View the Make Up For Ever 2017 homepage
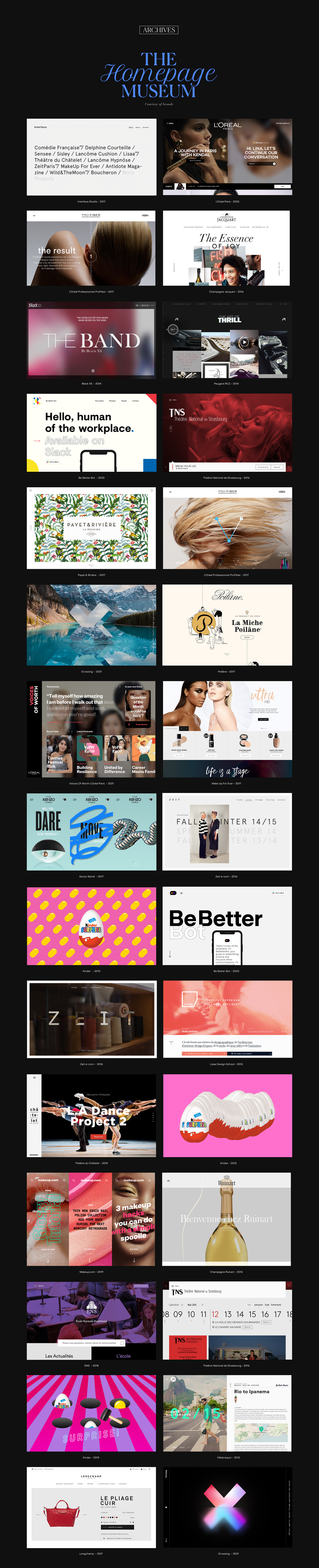 coord(227,729)
